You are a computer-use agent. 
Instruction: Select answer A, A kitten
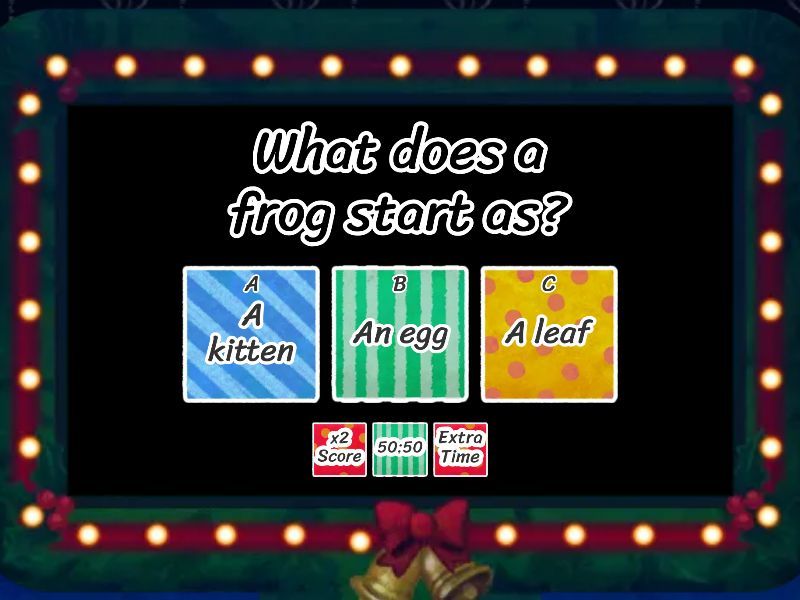[x=251, y=334]
